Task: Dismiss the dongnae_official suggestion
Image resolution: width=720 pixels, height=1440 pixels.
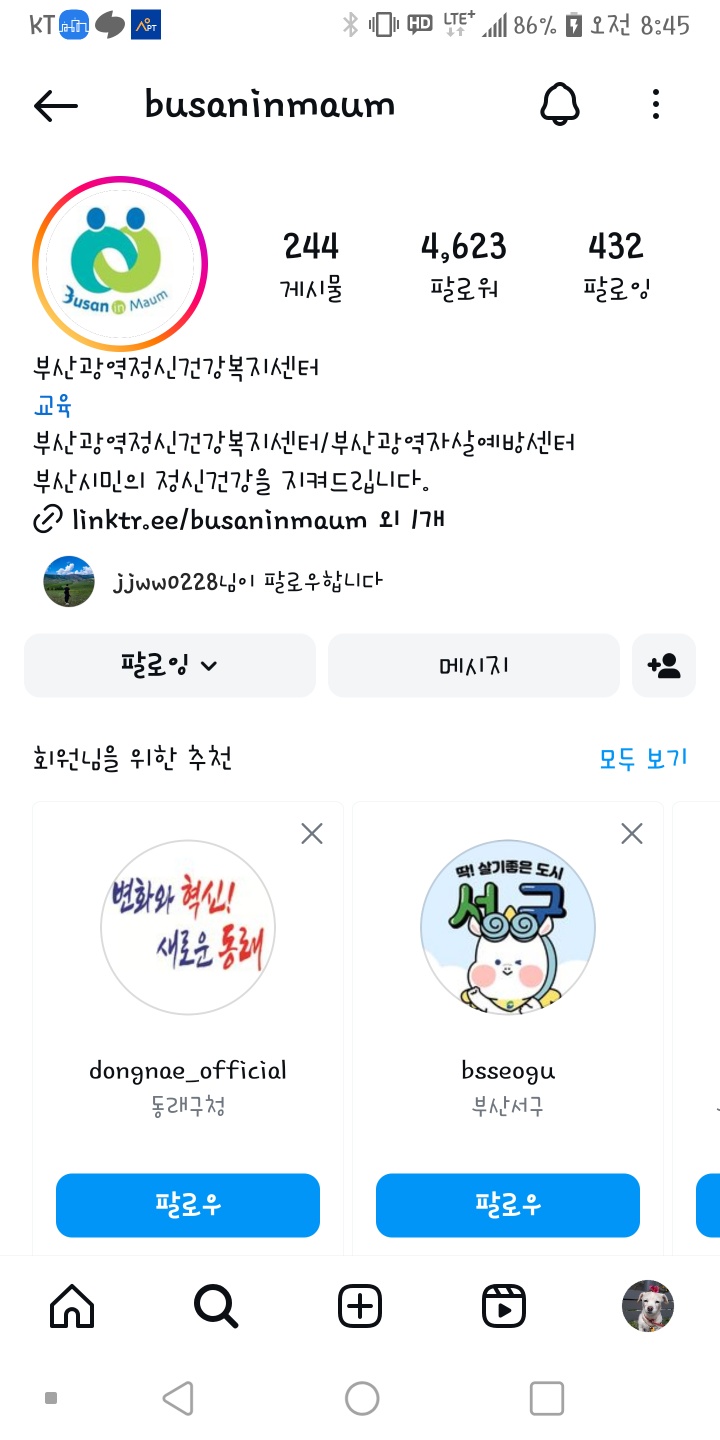Action: pyautogui.click(x=312, y=833)
